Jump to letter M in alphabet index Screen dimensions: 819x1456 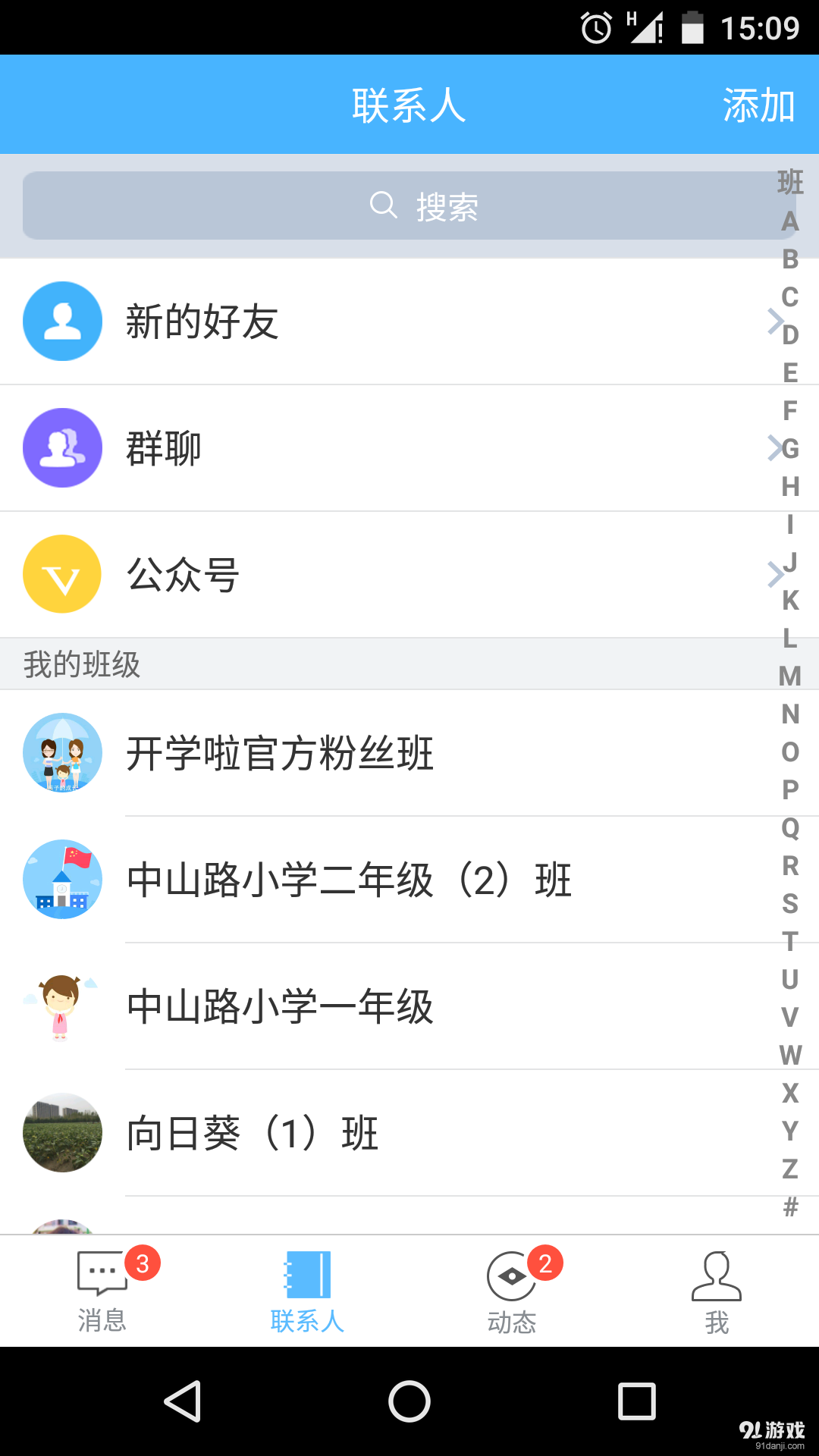coord(791,676)
